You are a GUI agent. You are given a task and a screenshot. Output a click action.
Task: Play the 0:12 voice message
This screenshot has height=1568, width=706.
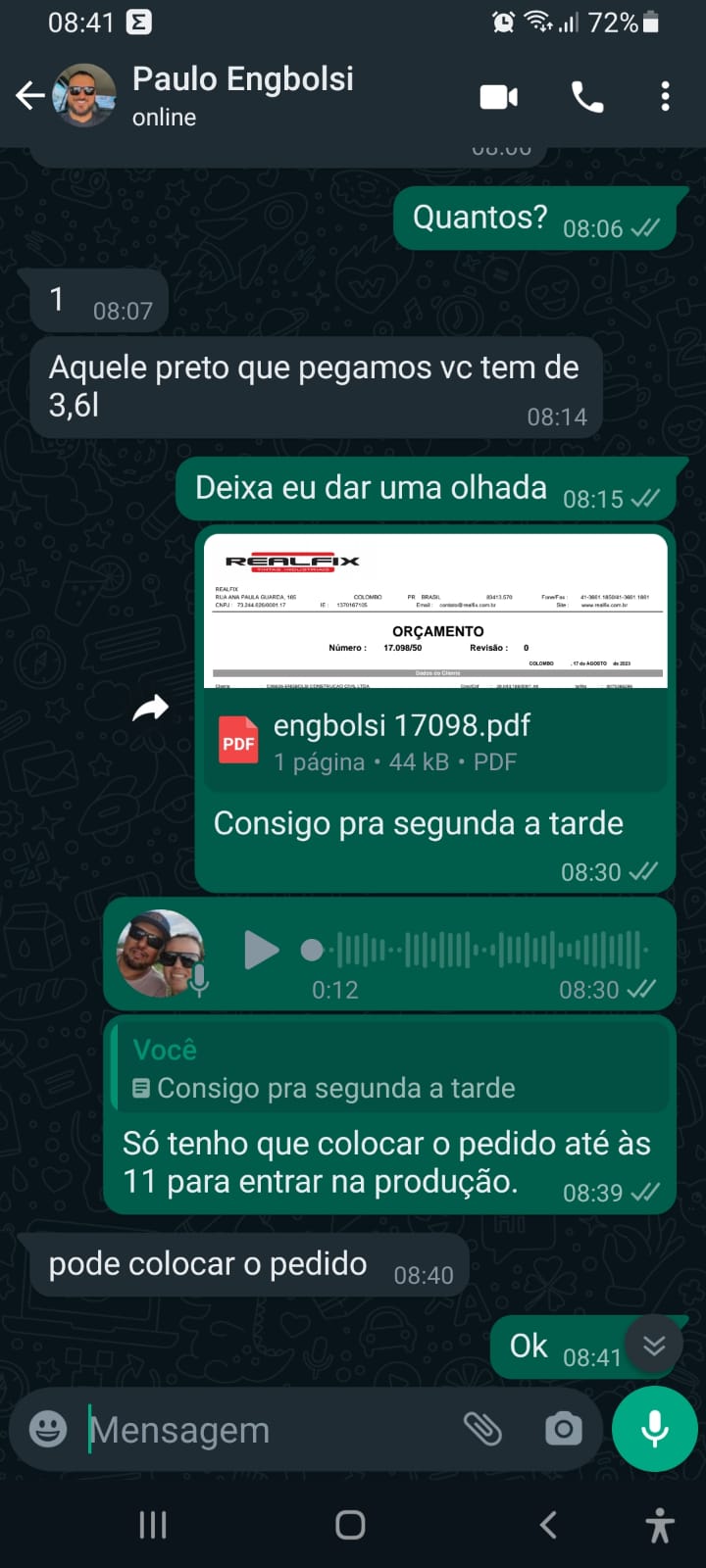tap(261, 950)
